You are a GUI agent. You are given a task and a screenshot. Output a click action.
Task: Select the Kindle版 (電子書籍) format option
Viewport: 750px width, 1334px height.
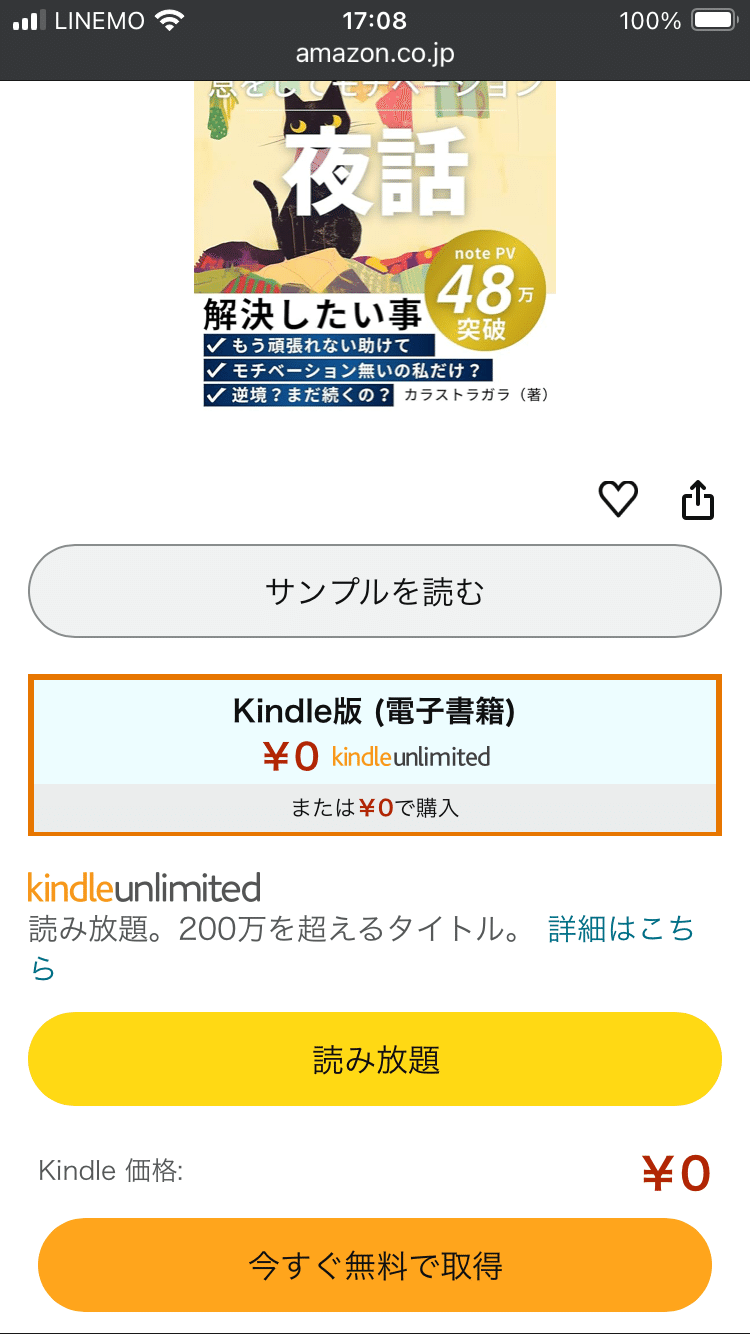374,712
